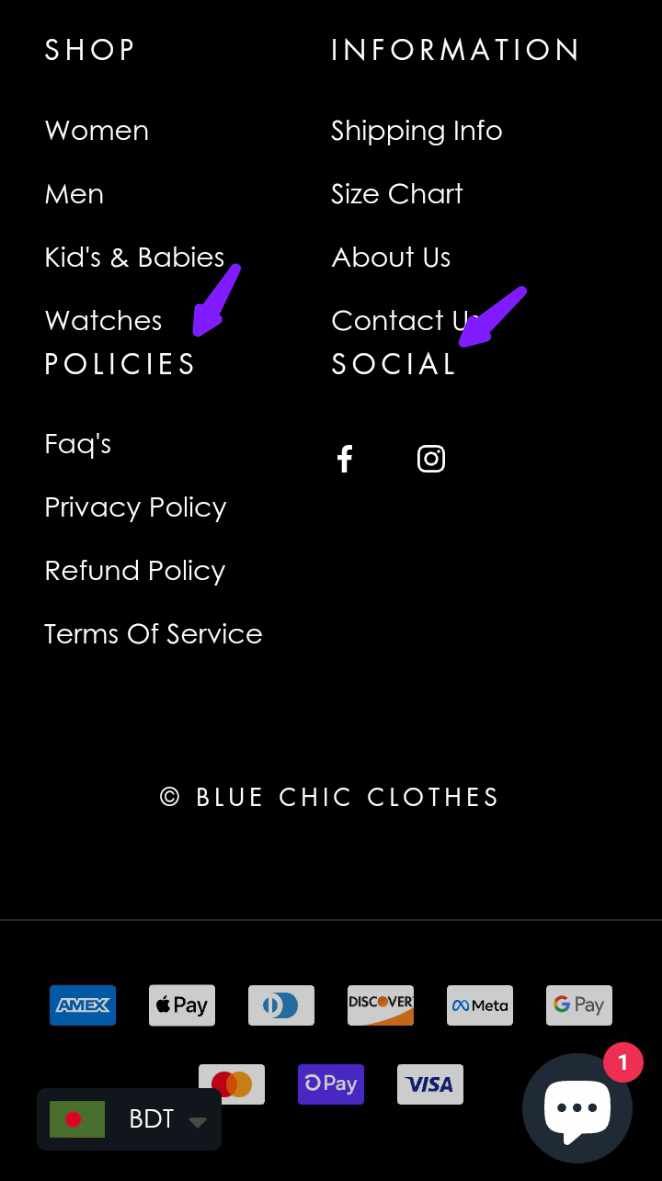Open Kid's & Babies category
Image resolution: width=662 pixels, height=1181 pixels.
[x=134, y=257]
